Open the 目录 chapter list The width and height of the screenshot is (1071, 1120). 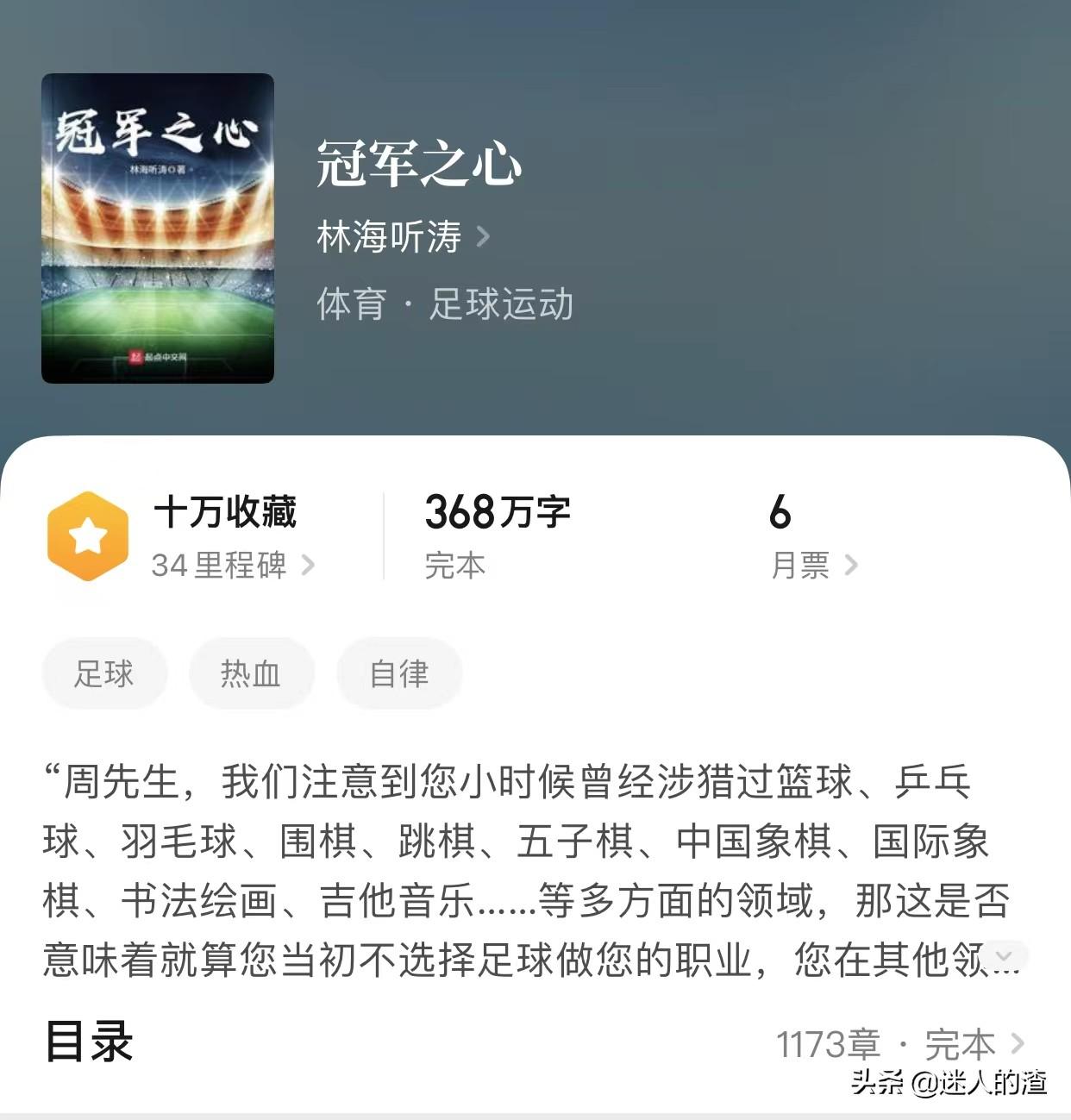[x=899, y=1044]
